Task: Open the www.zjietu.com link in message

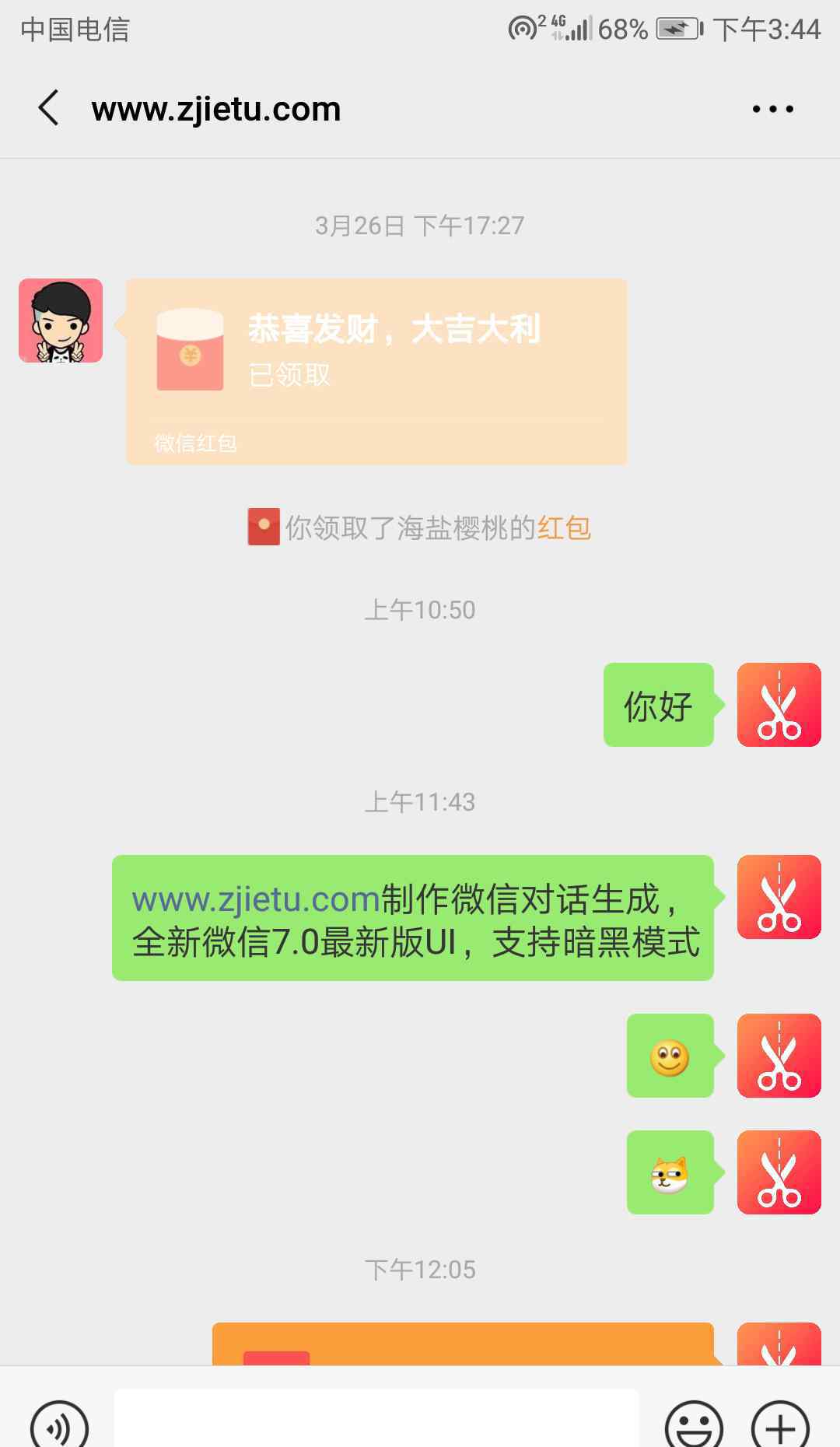Action: tap(255, 899)
